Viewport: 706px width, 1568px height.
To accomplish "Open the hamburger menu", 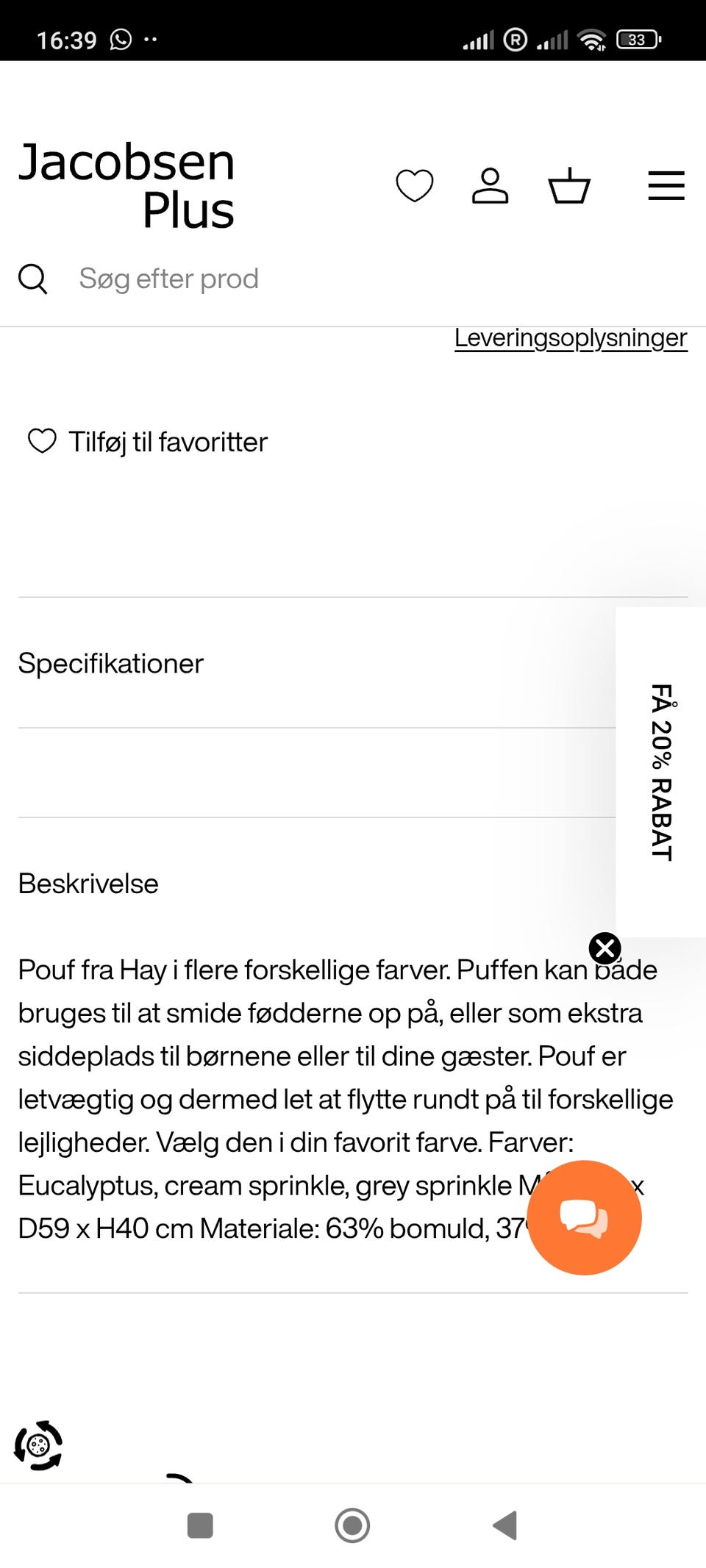I will (666, 186).
